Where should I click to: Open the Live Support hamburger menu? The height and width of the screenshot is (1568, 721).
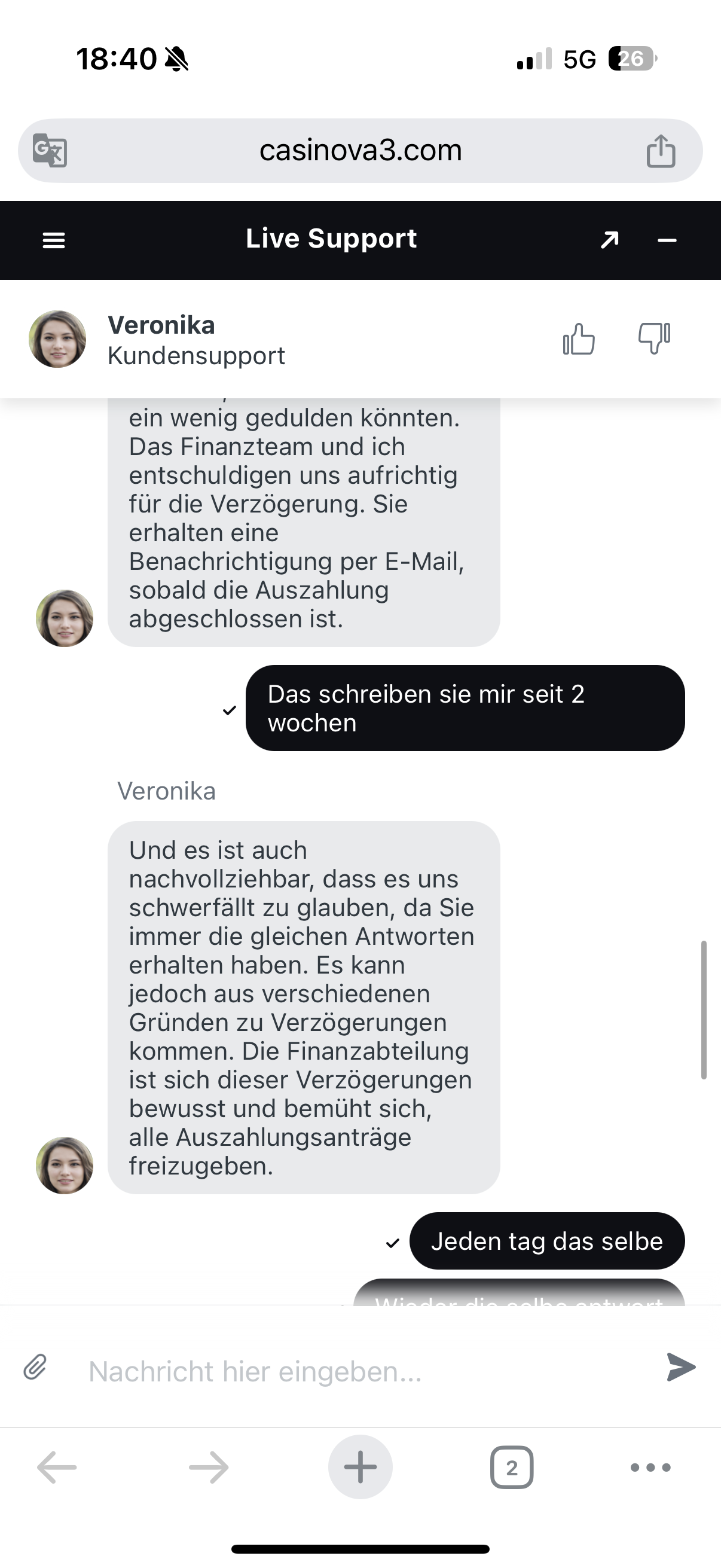[x=54, y=240]
